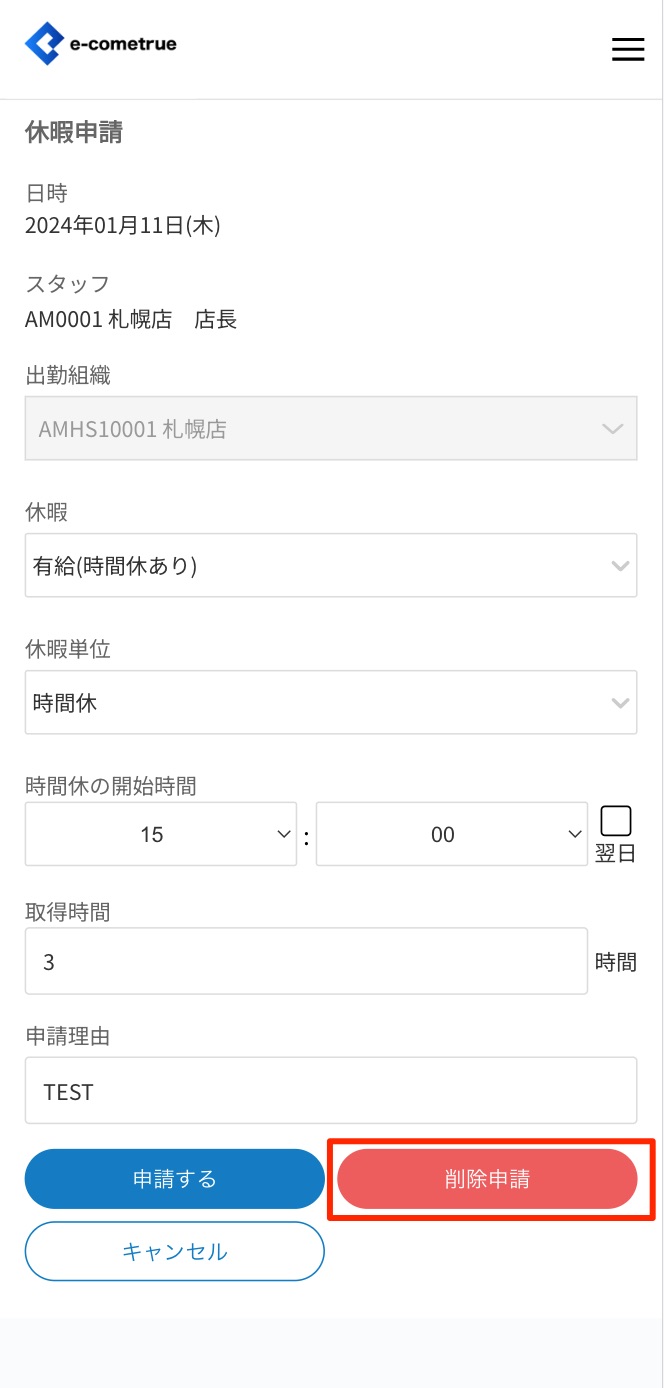Edit the 取得時間 hours field
Viewport: 664px width, 1388px height.
305,962
